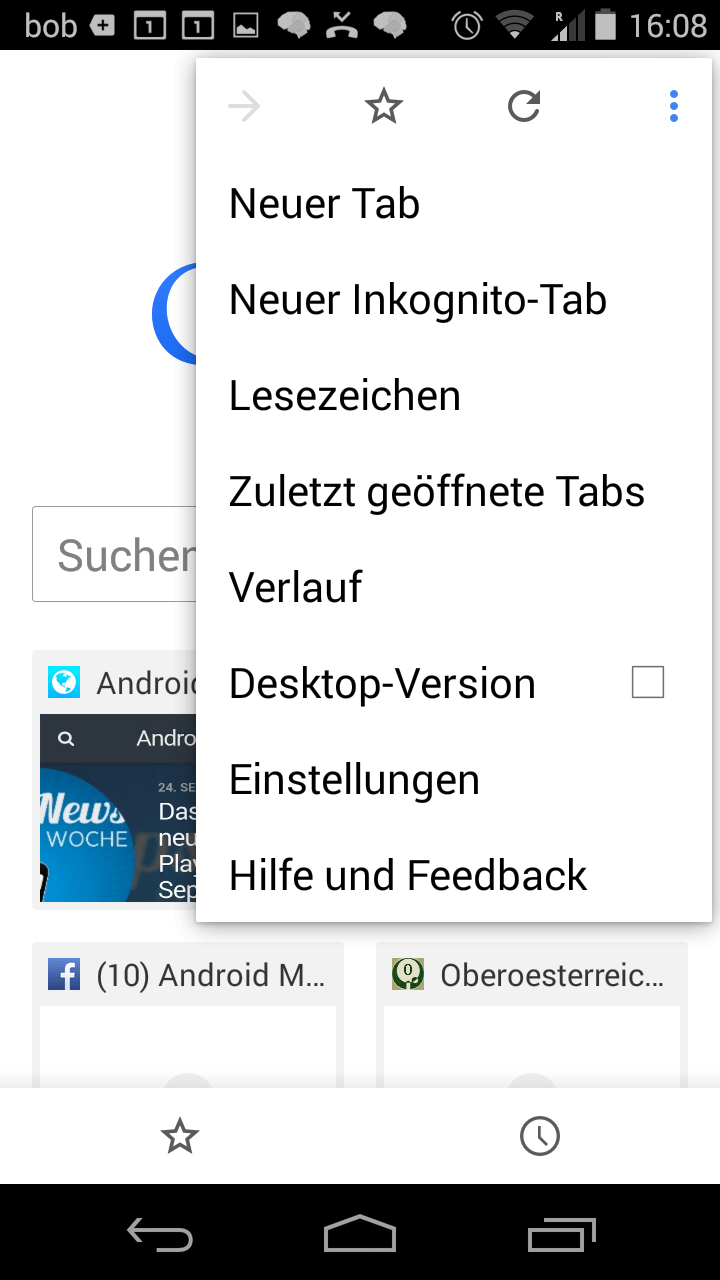Reload the page
This screenshot has height=1280, width=720.
(x=524, y=106)
